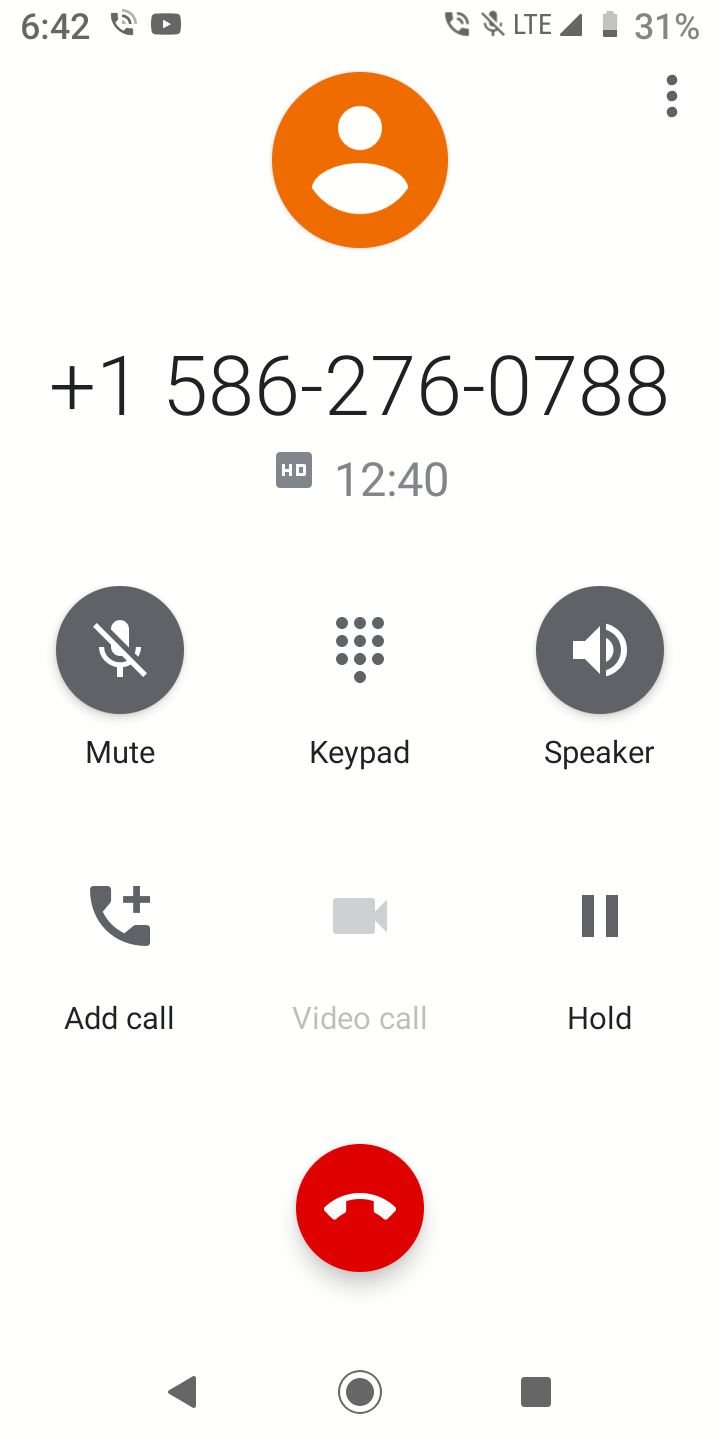
Task: End the call with red hang-up button
Action: tap(360, 1208)
